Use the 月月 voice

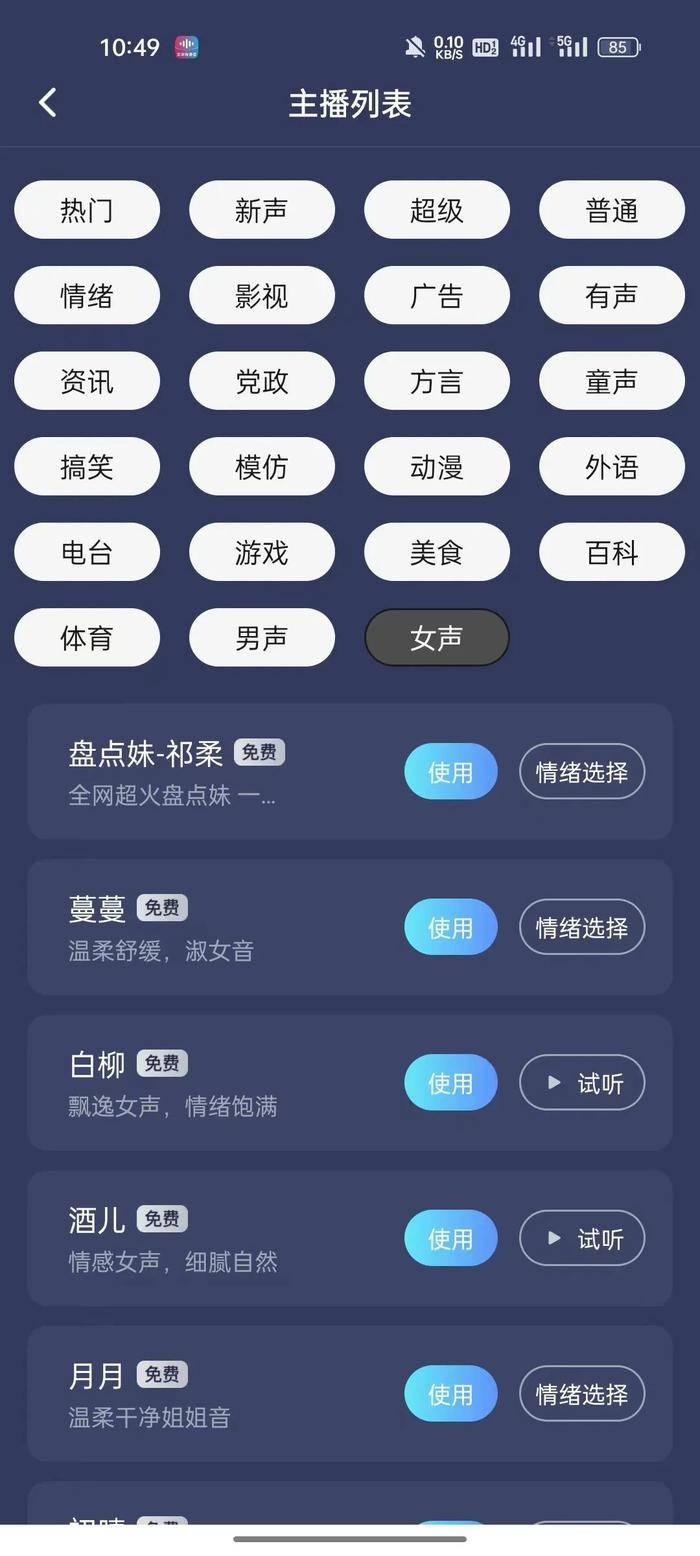(x=451, y=1394)
